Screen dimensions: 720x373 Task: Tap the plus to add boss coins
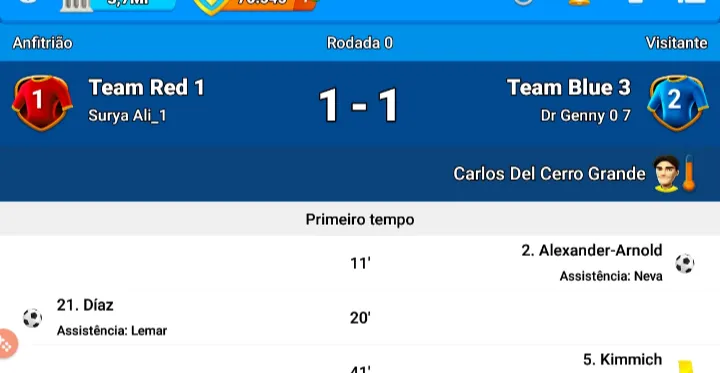307,2
